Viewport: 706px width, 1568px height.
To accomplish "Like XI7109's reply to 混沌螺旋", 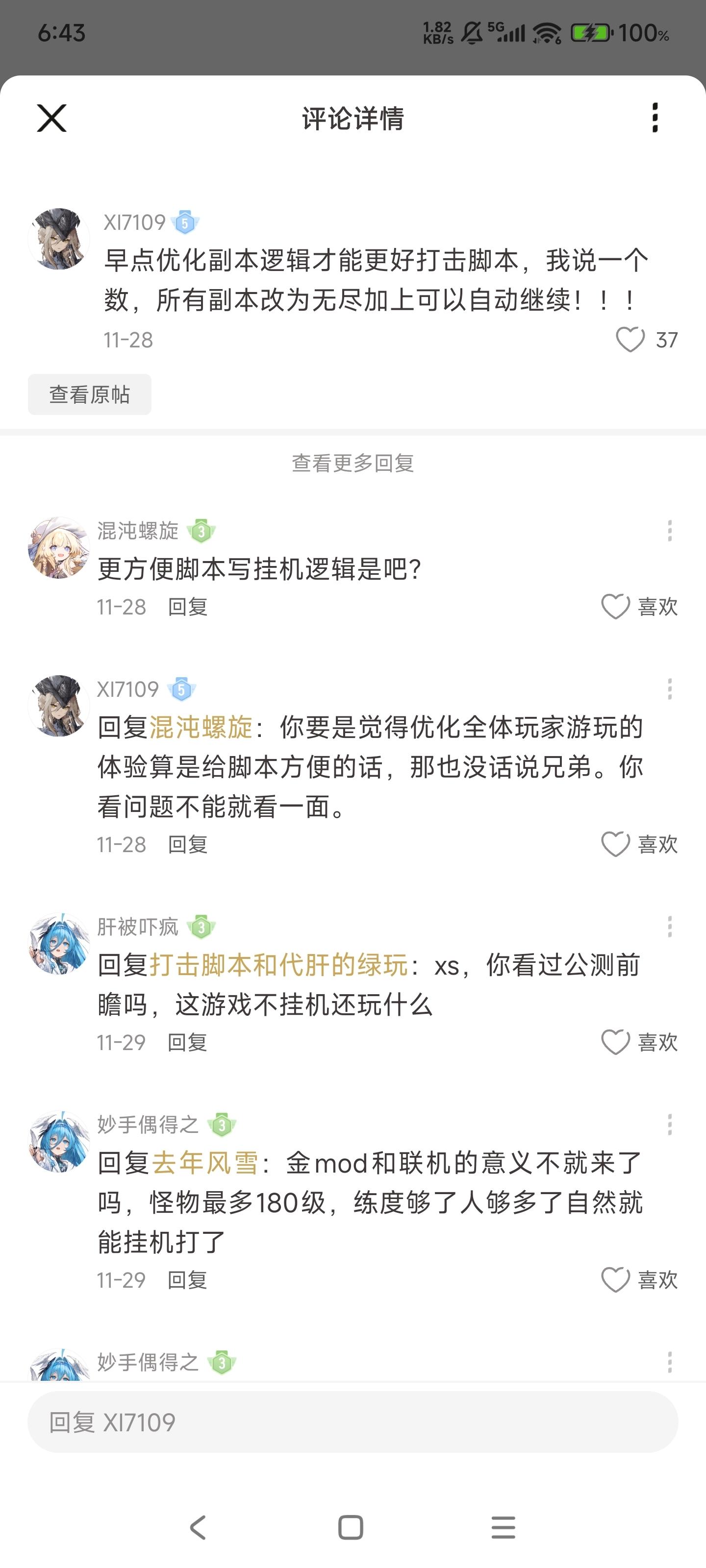I will (616, 844).
